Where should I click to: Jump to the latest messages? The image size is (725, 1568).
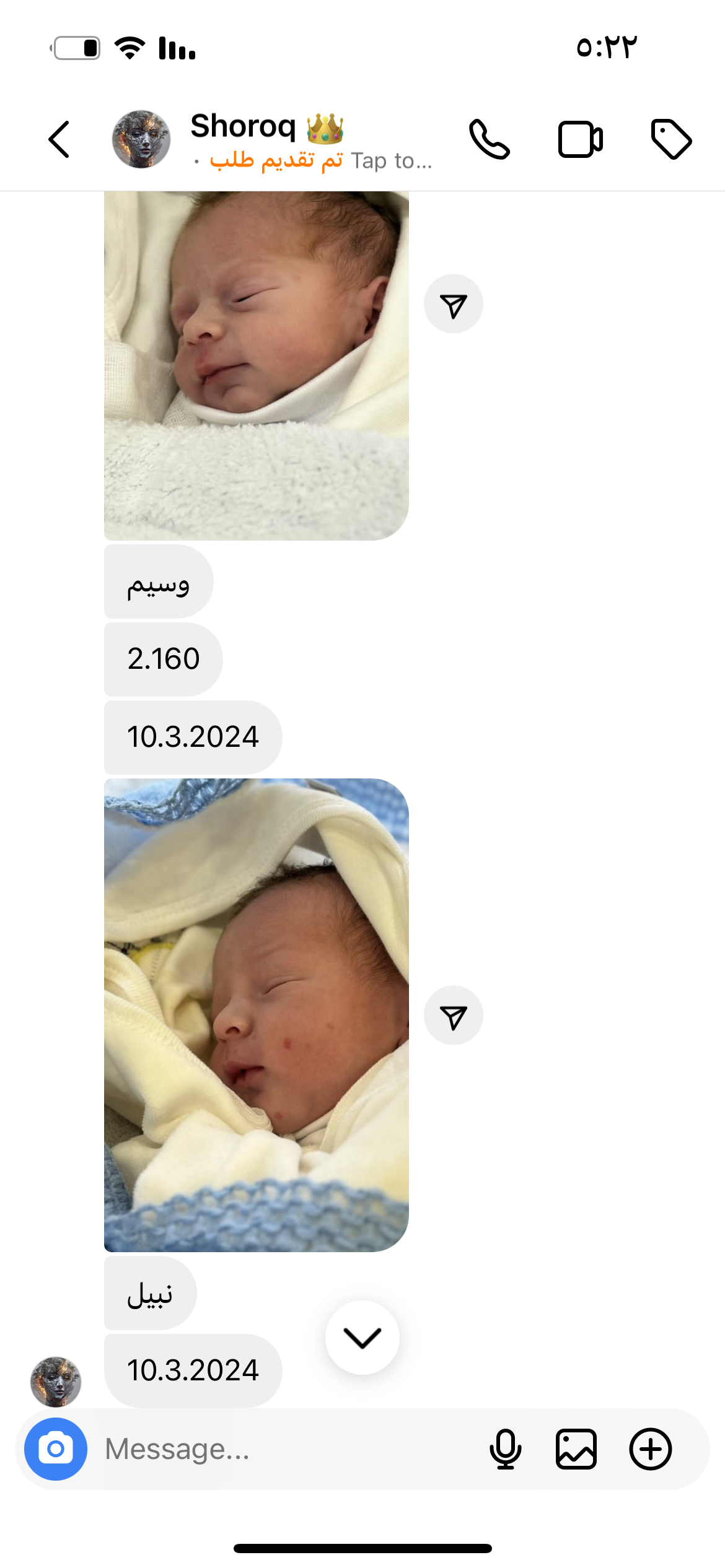coord(362,1338)
